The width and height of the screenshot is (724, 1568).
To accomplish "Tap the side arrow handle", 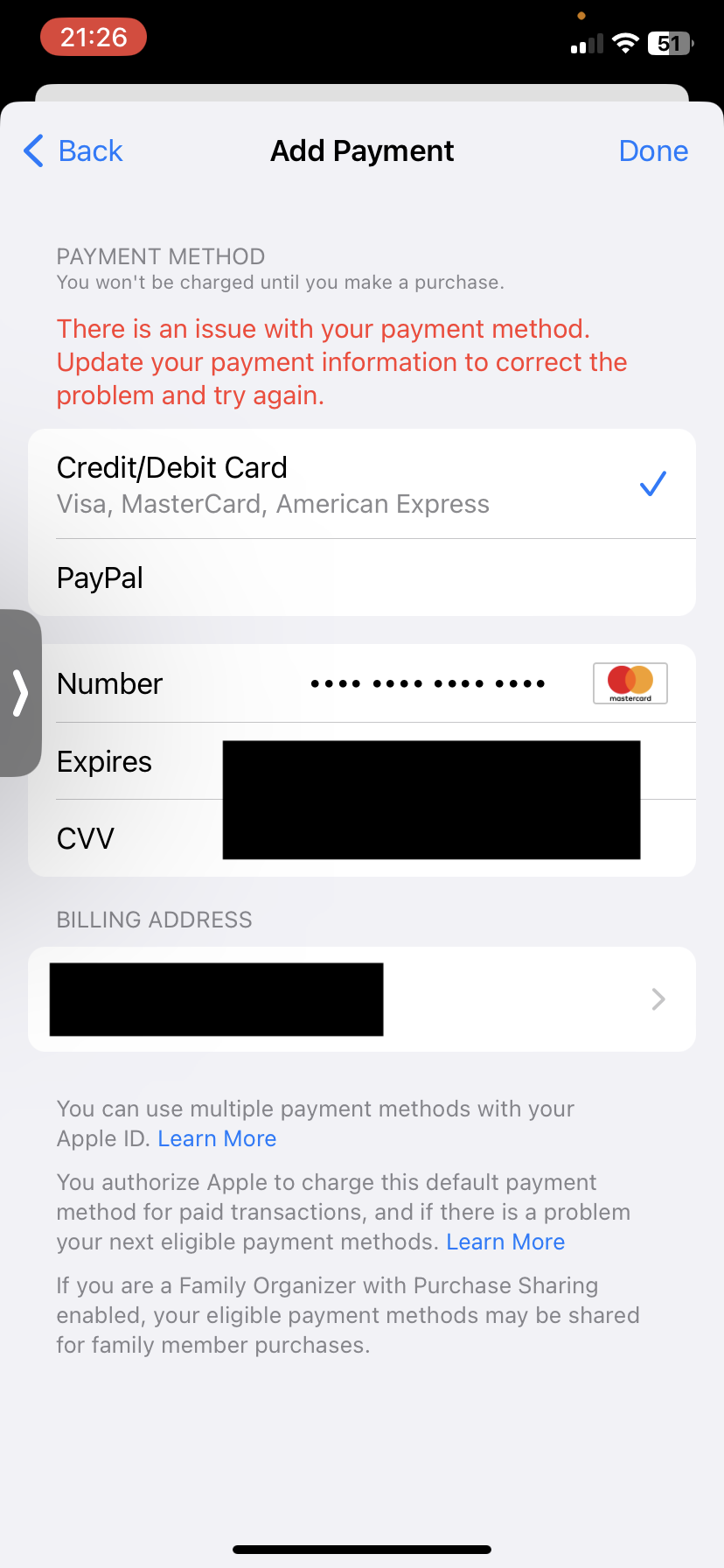I will pyautogui.click(x=20, y=693).
